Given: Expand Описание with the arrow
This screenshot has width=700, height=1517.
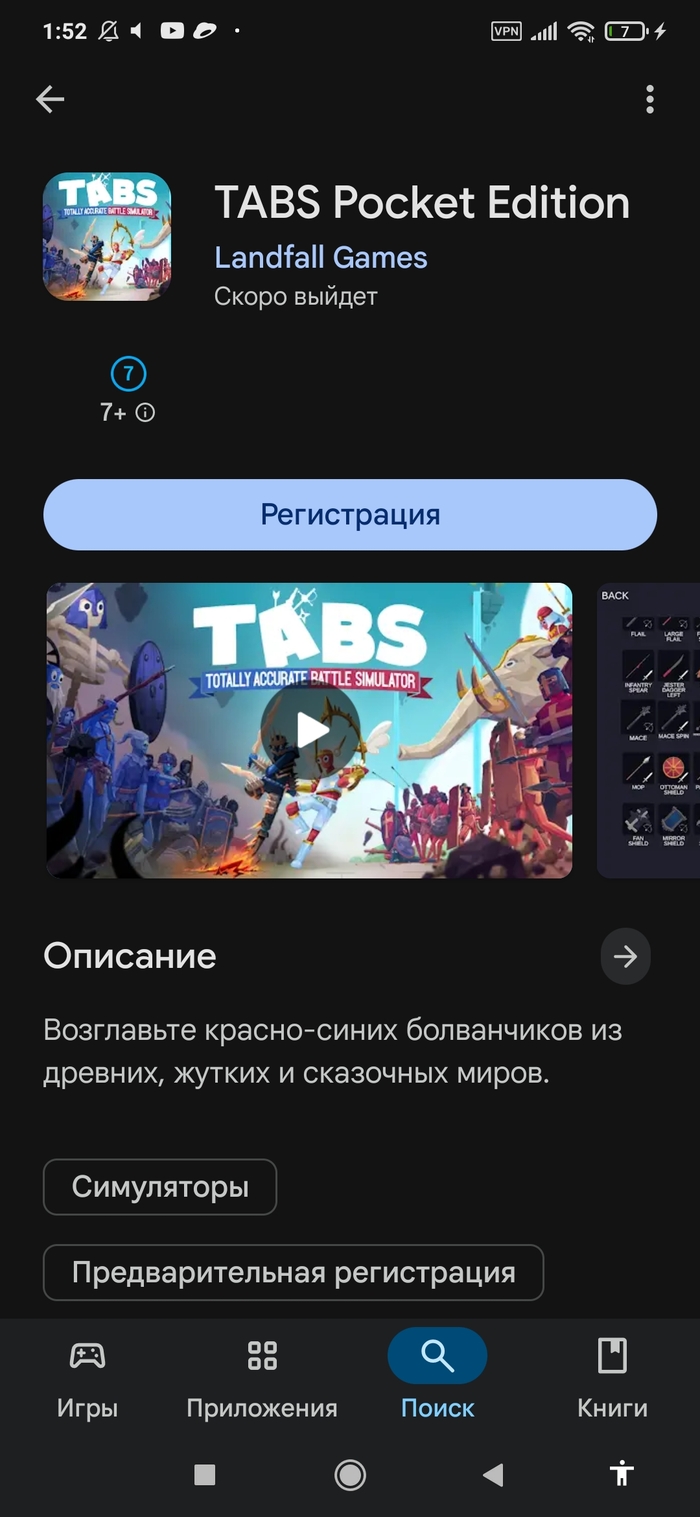Looking at the screenshot, I should pyautogui.click(x=625, y=957).
